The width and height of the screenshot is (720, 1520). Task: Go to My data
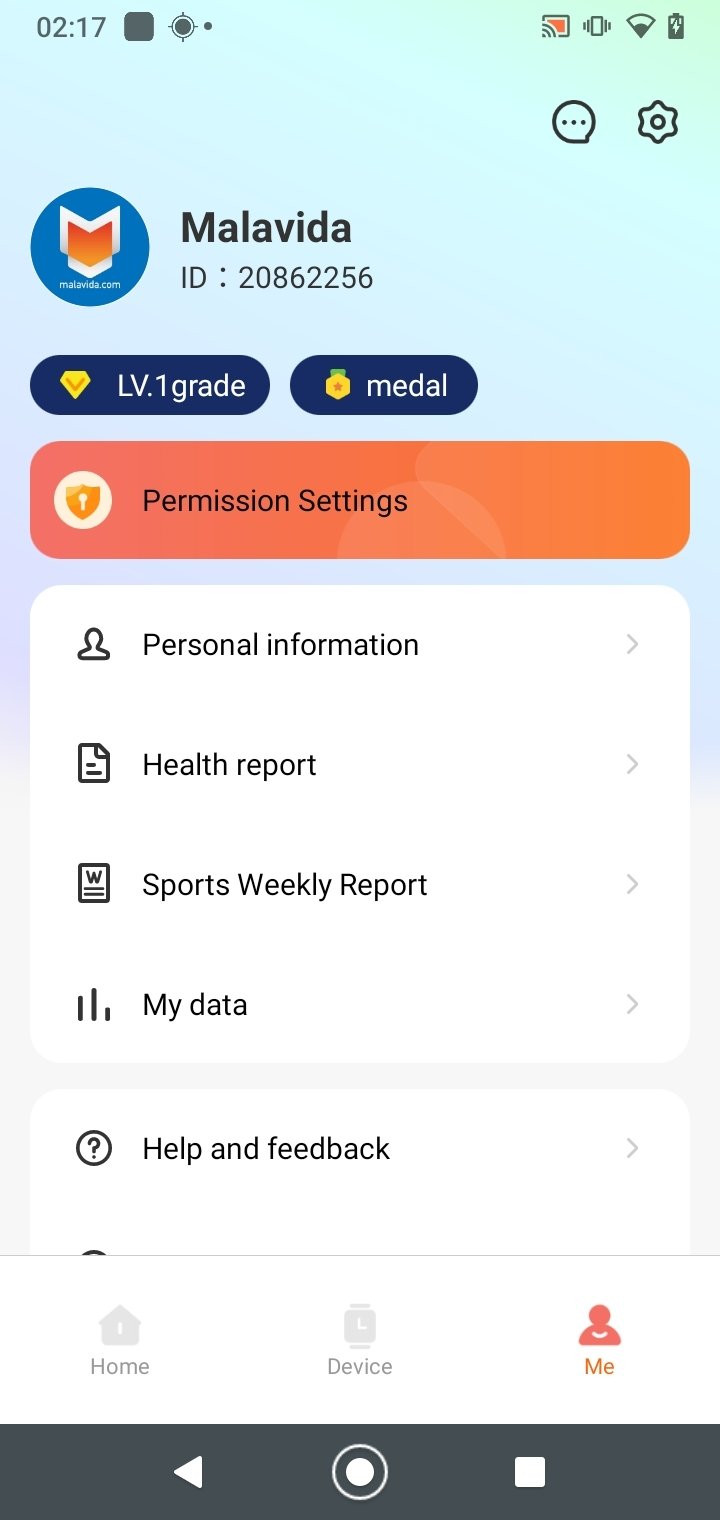360,1005
